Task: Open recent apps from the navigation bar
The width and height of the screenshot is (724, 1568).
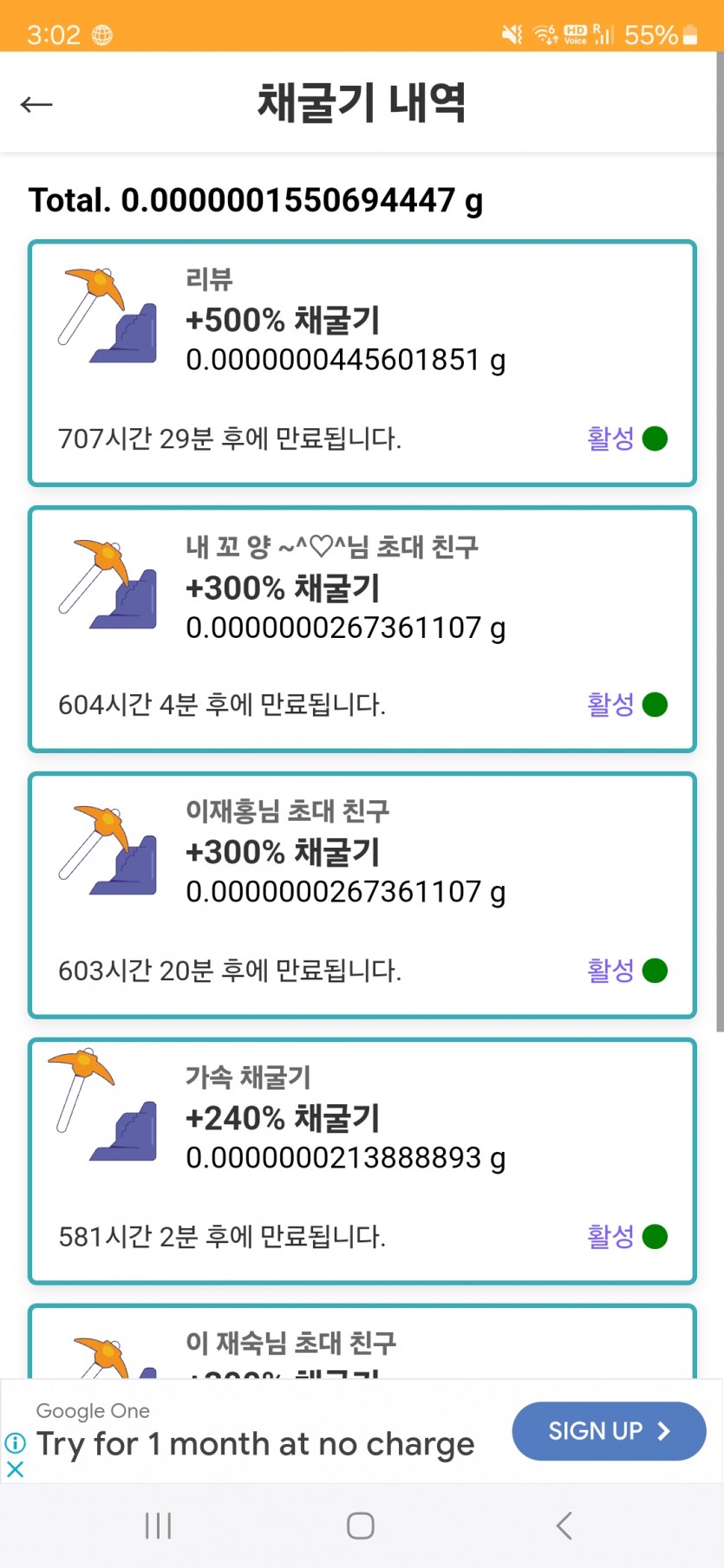Action: click(158, 1526)
